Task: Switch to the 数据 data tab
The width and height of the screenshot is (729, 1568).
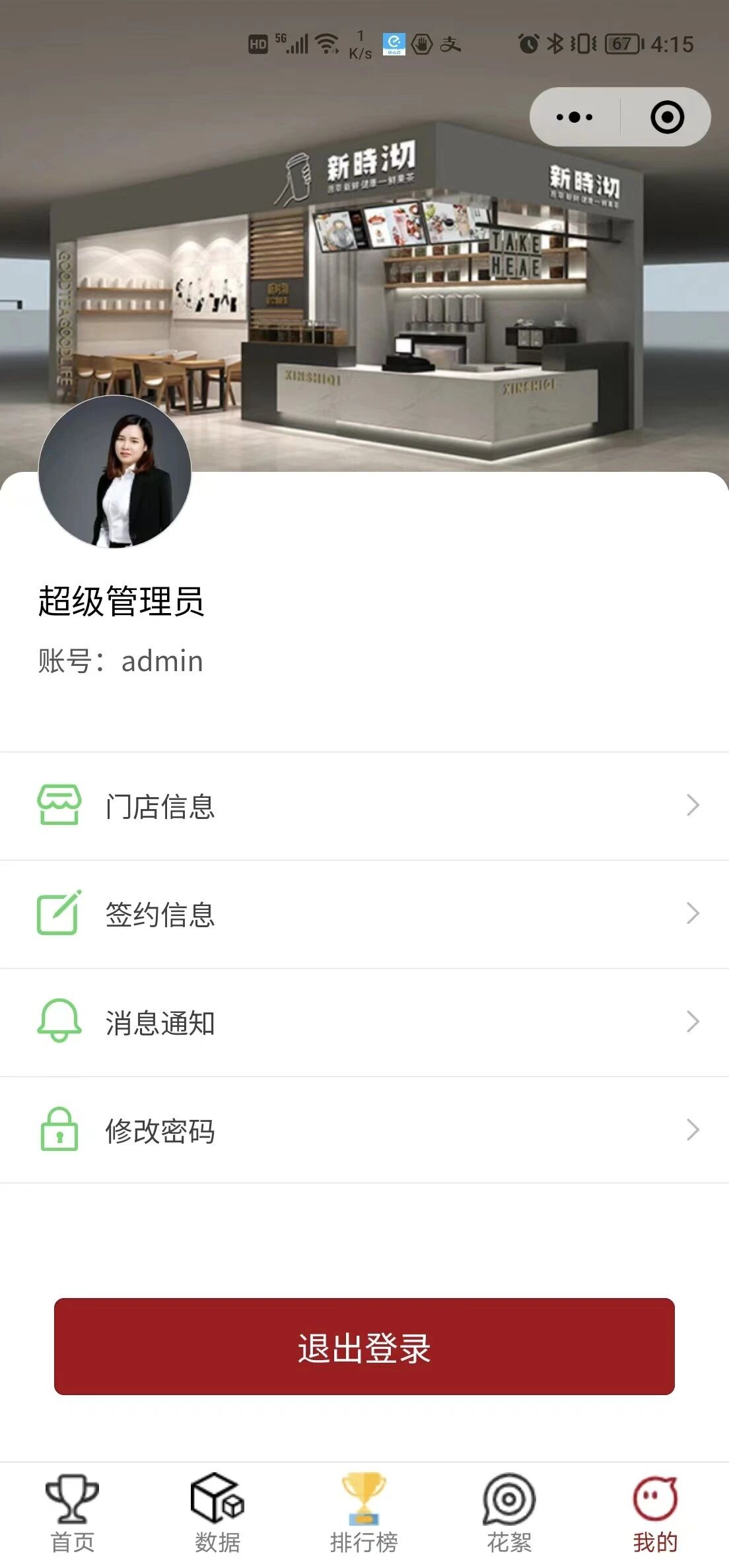Action: (x=218, y=1513)
